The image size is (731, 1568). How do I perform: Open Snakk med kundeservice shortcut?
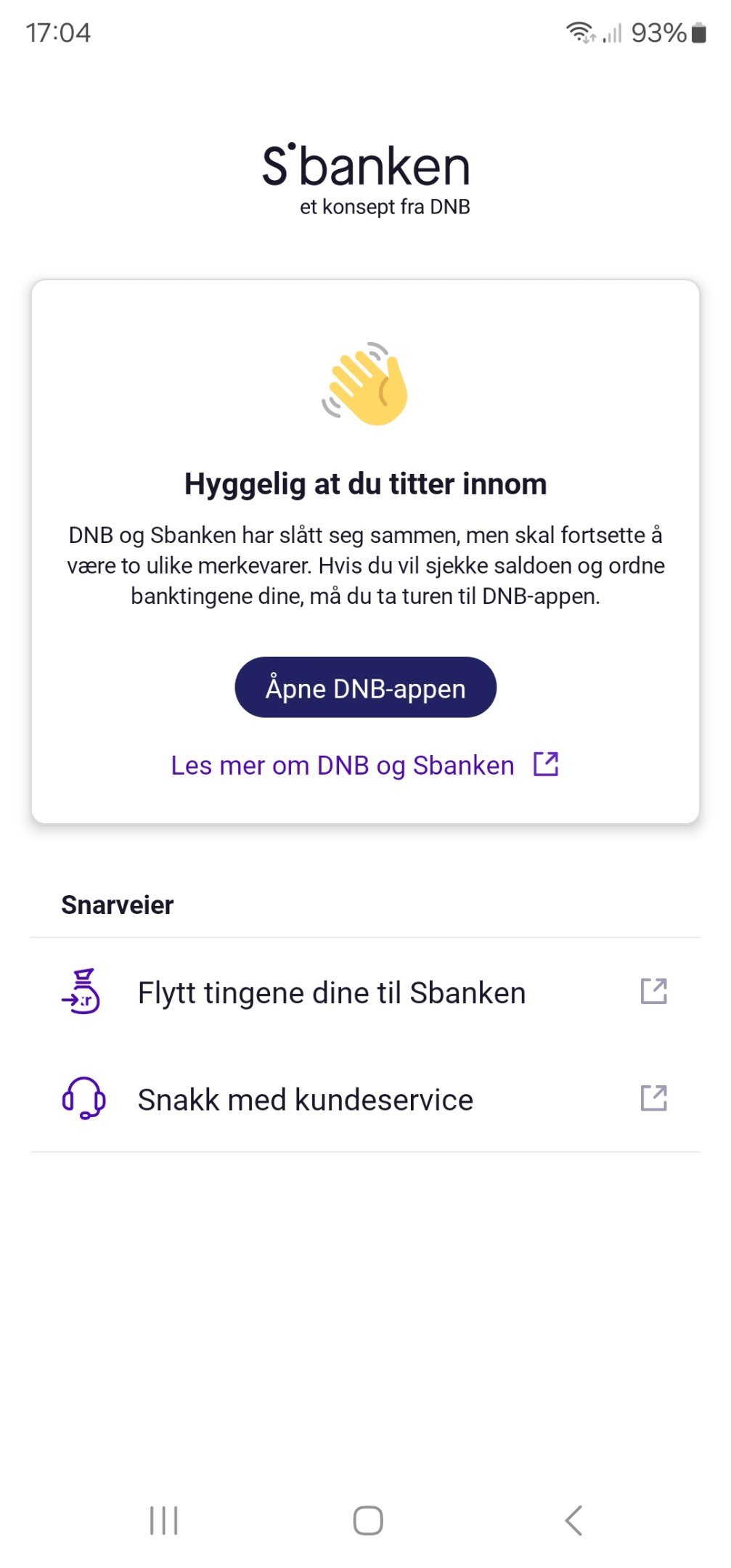click(x=365, y=1099)
